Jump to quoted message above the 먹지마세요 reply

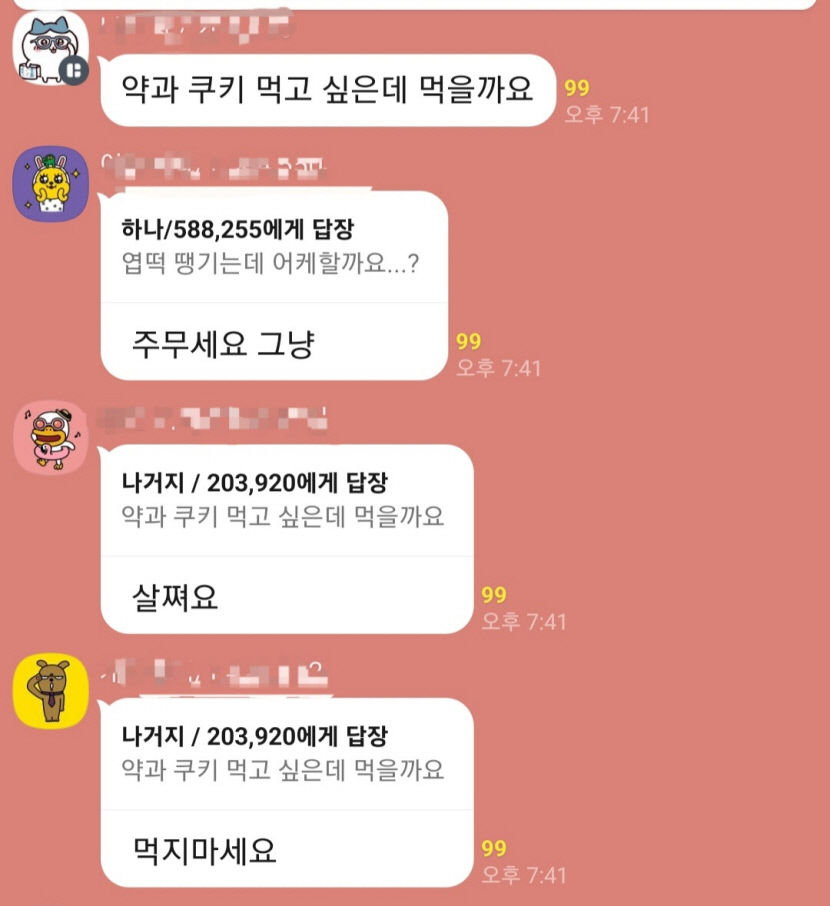[x=284, y=755]
